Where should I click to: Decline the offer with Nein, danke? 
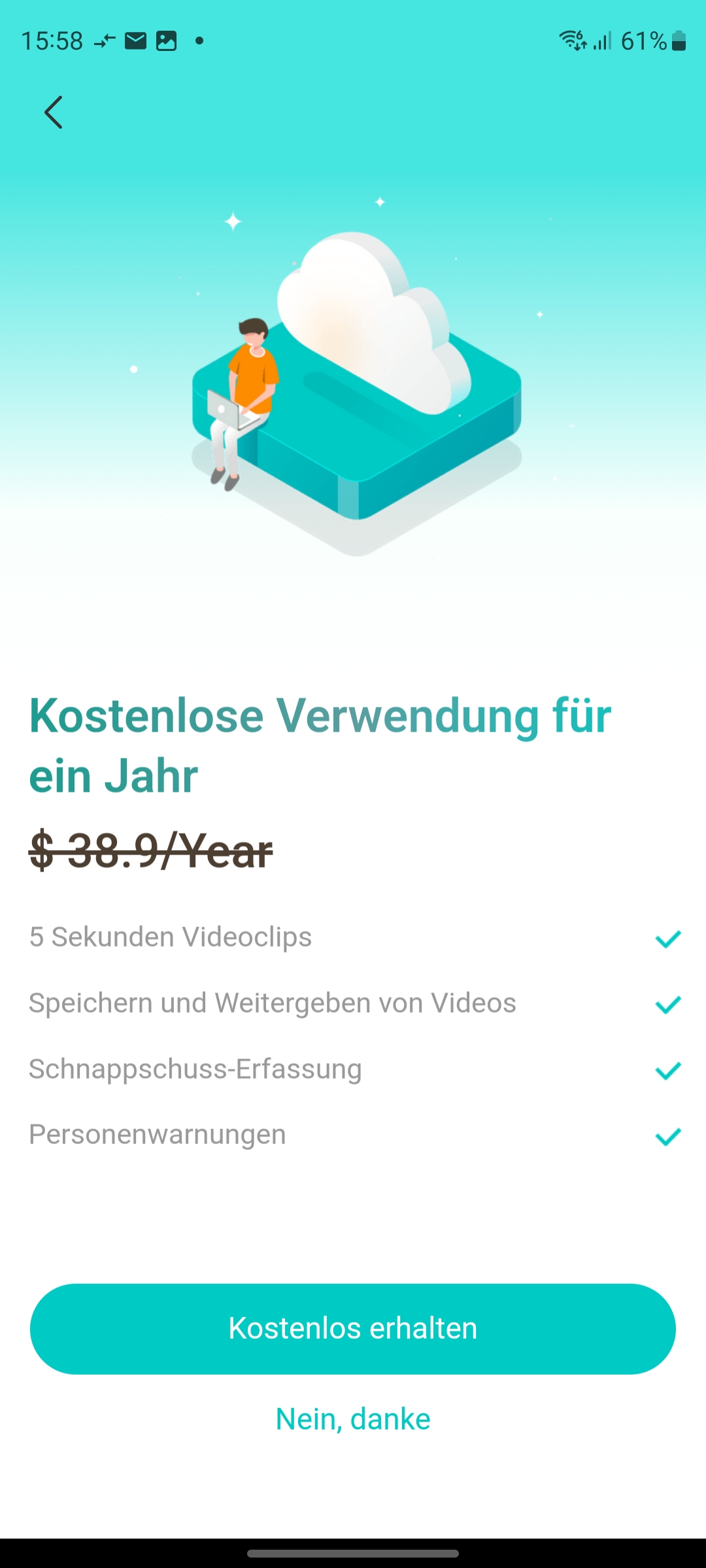pos(353,1419)
